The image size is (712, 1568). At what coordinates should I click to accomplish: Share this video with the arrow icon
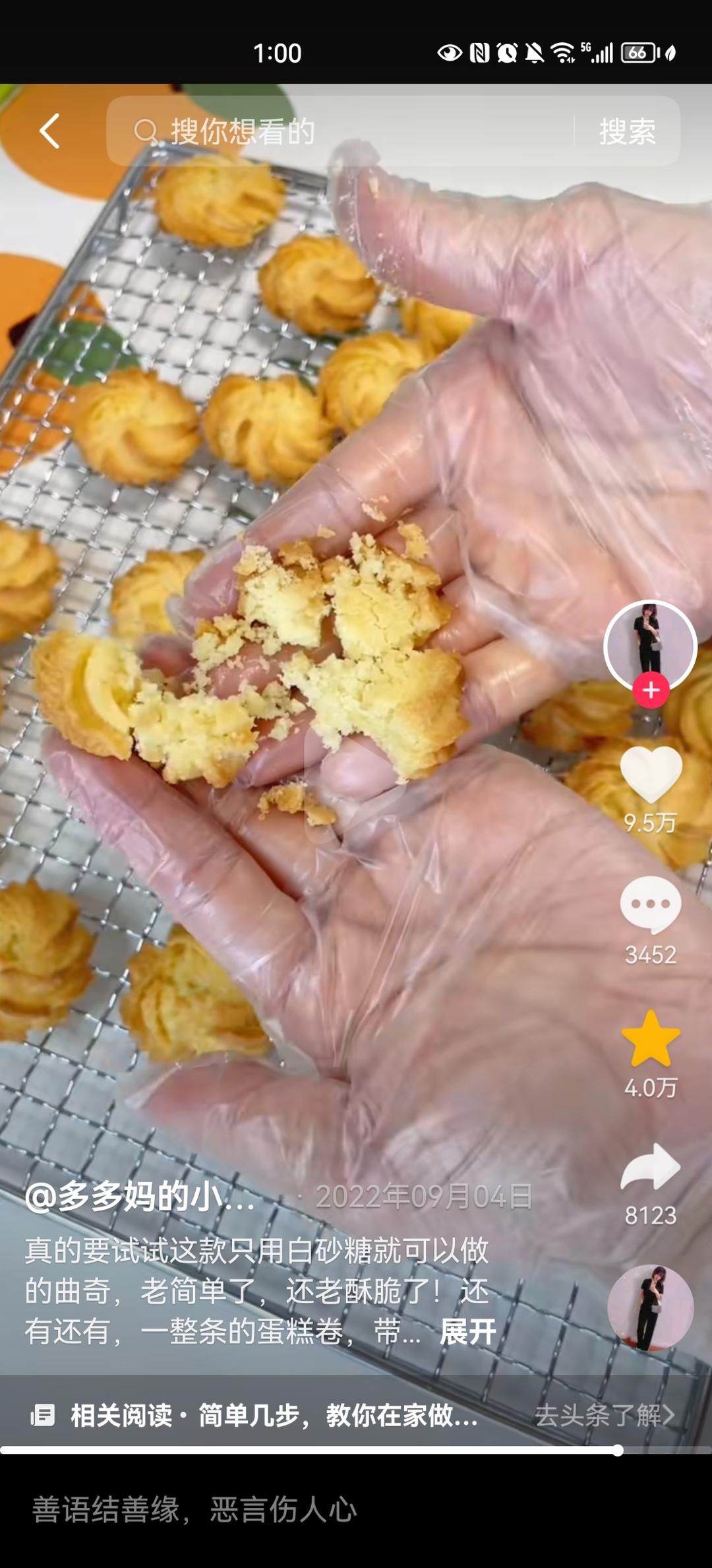[x=651, y=1167]
